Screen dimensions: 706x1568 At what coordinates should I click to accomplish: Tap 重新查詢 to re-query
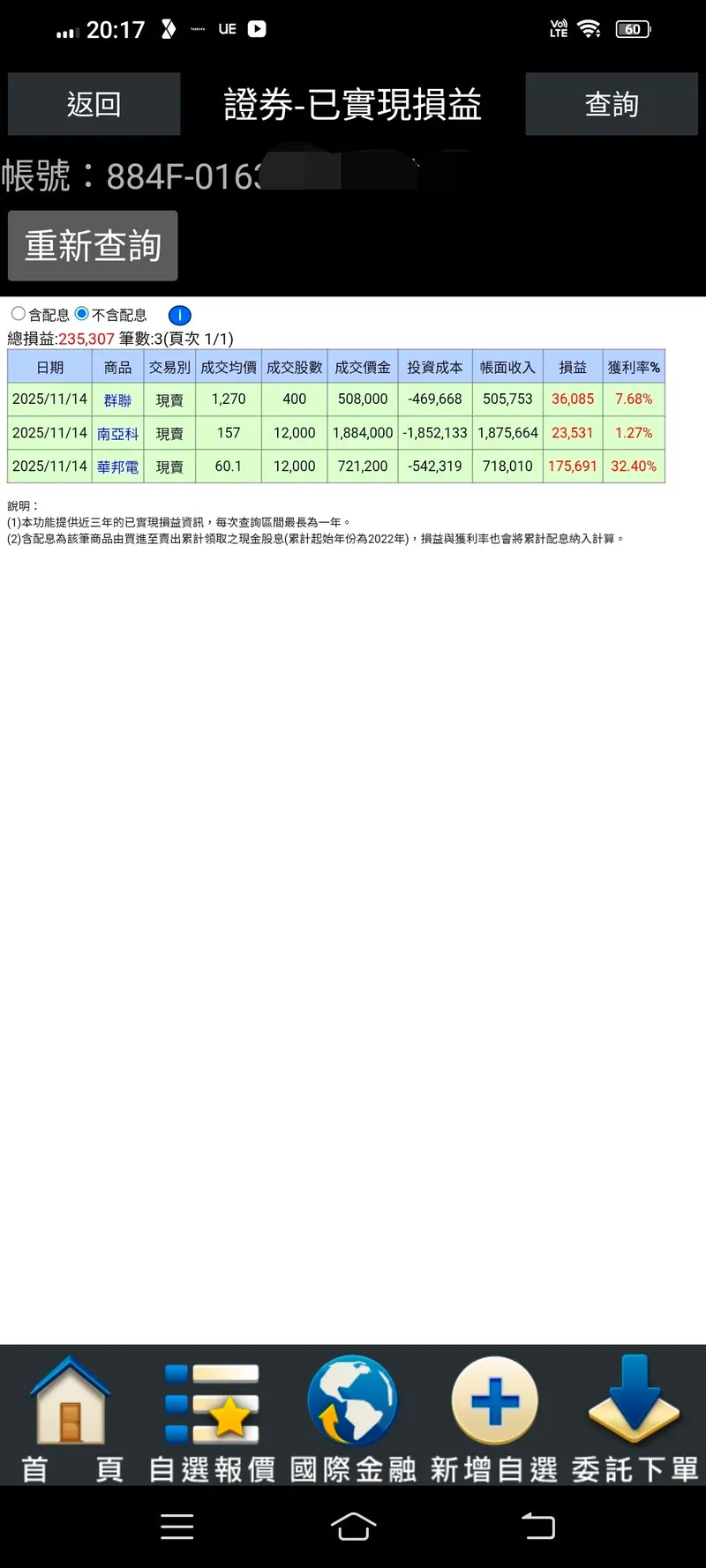pyautogui.click(x=93, y=245)
